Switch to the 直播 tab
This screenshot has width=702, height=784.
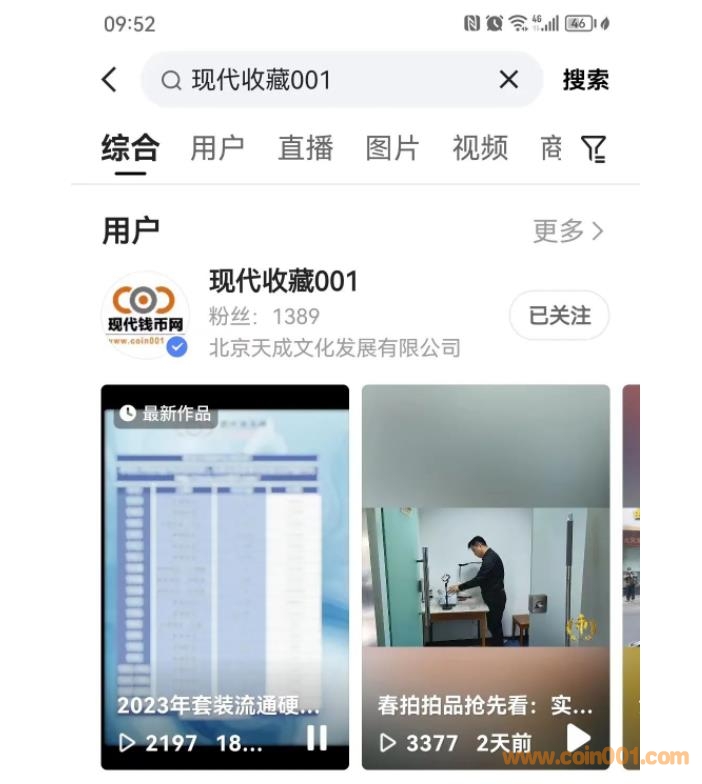(305, 148)
